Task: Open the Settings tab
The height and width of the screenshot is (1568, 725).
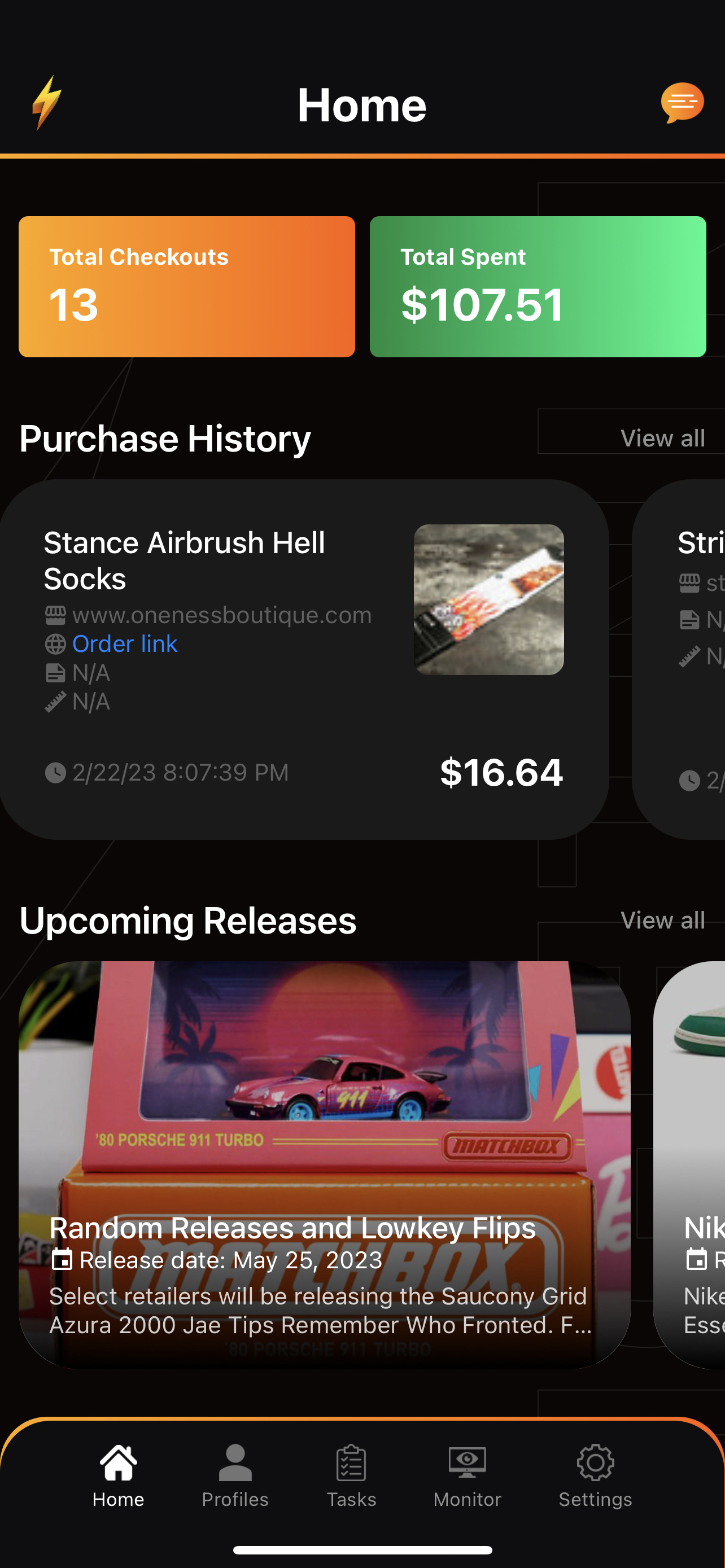Action: coord(595,1475)
